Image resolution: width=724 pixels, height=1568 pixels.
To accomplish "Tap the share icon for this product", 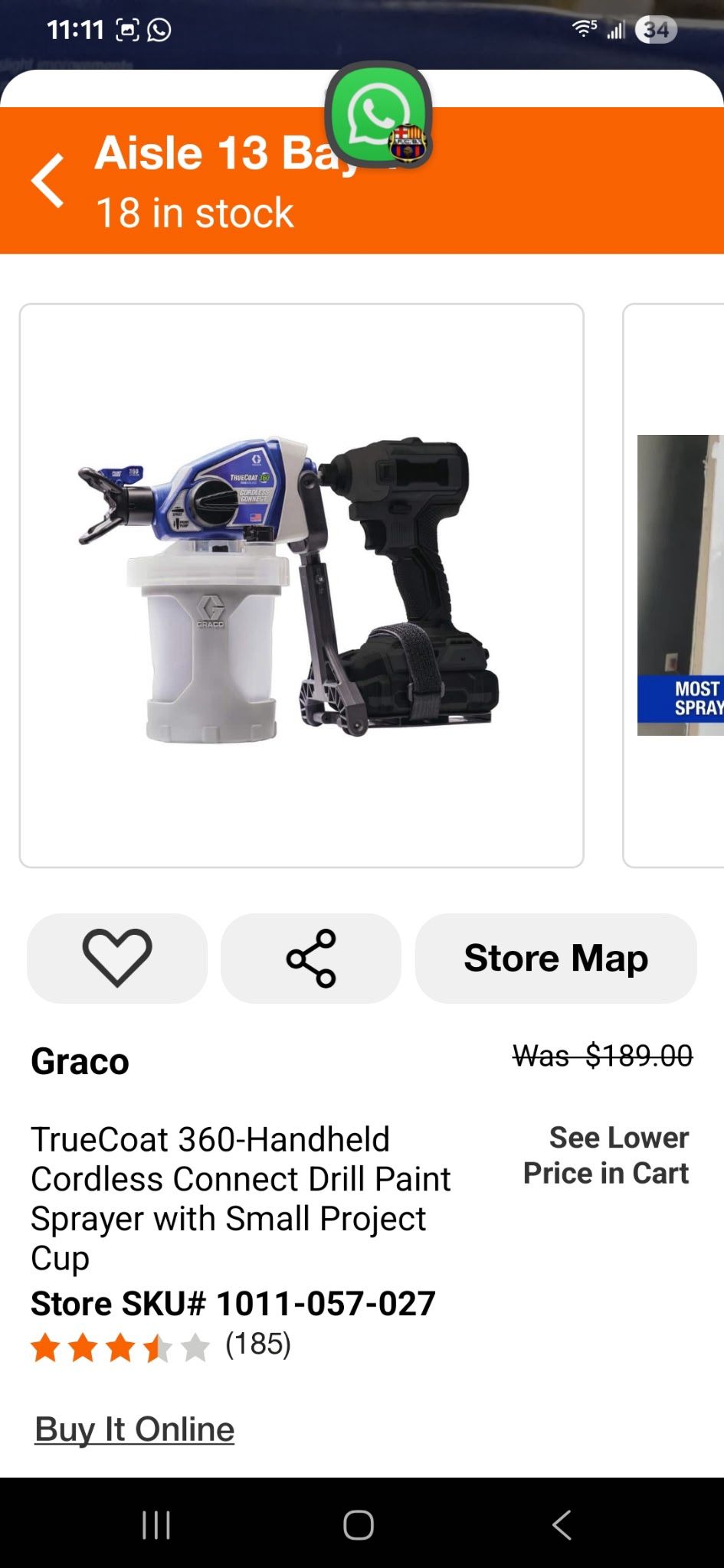I will [x=310, y=958].
